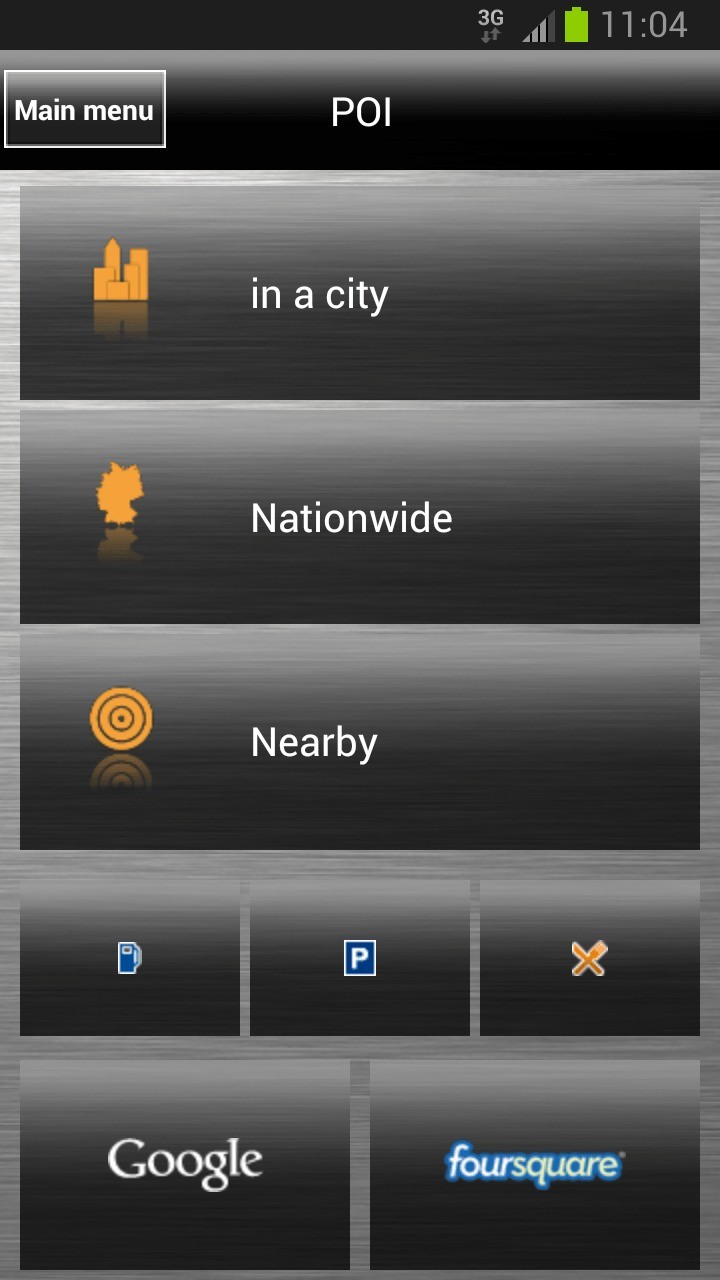The width and height of the screenshot is (720, 1280).
Task: Find parking with the P icon
Action: click(x=360, y=959)
